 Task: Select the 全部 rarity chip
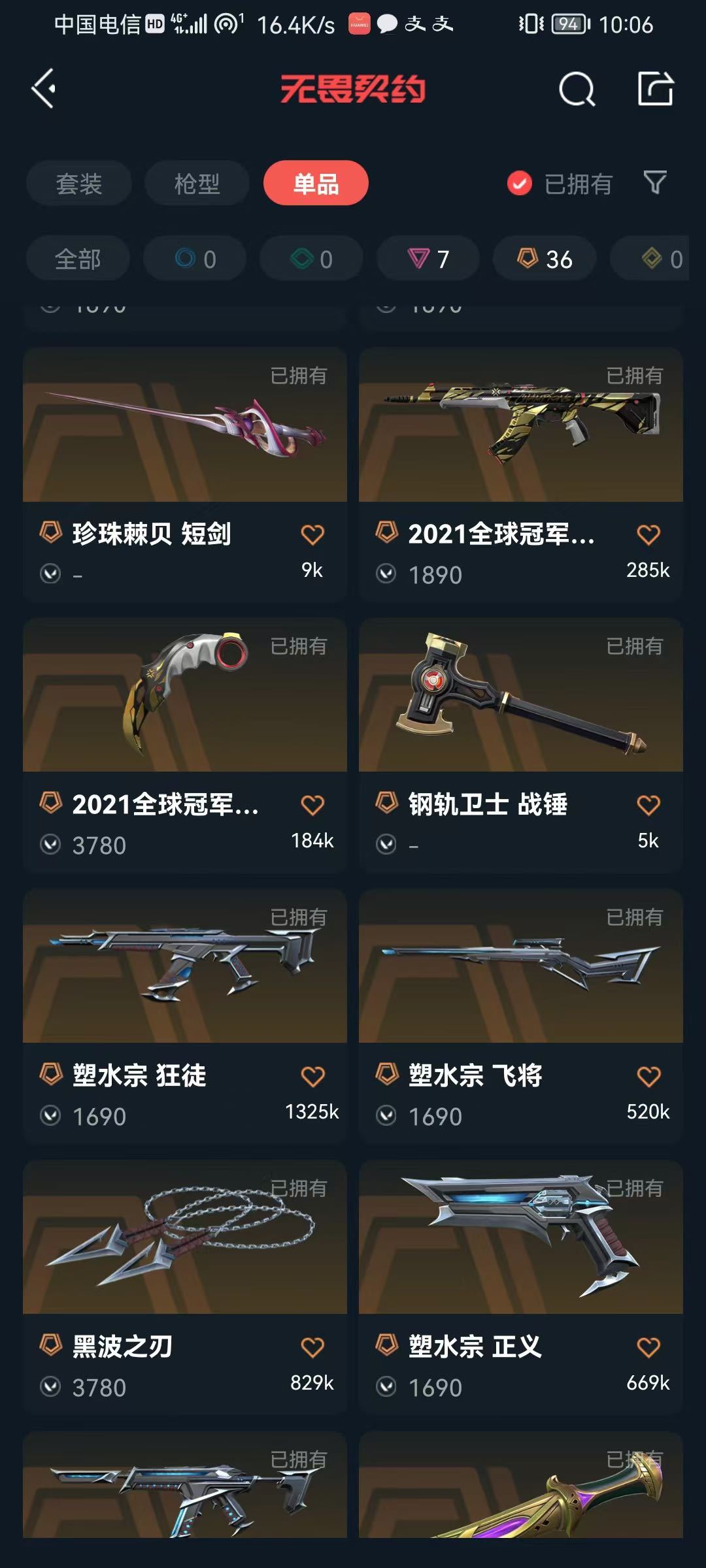pos(78,259)
